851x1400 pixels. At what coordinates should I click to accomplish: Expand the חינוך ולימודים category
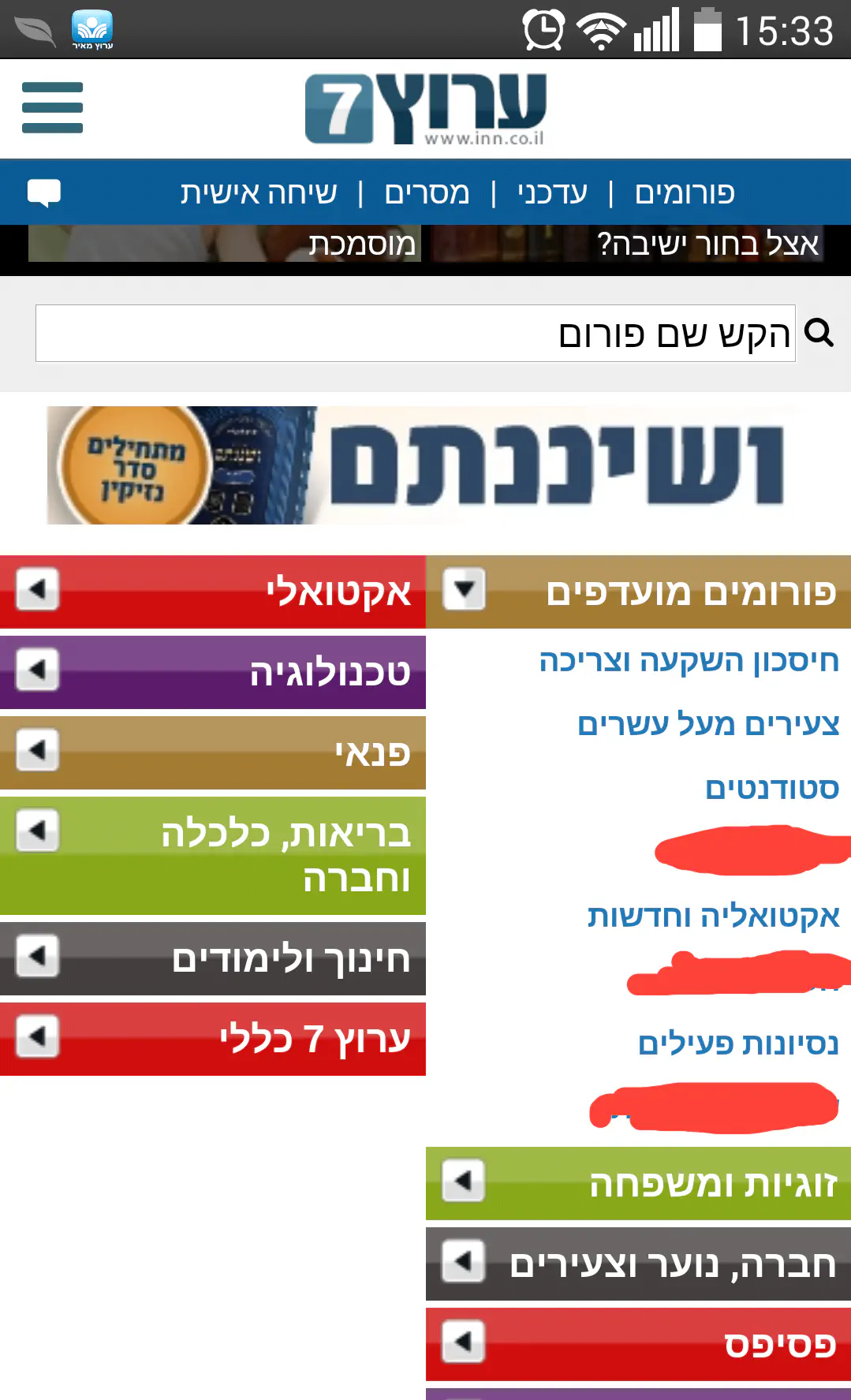coord(38,957)
